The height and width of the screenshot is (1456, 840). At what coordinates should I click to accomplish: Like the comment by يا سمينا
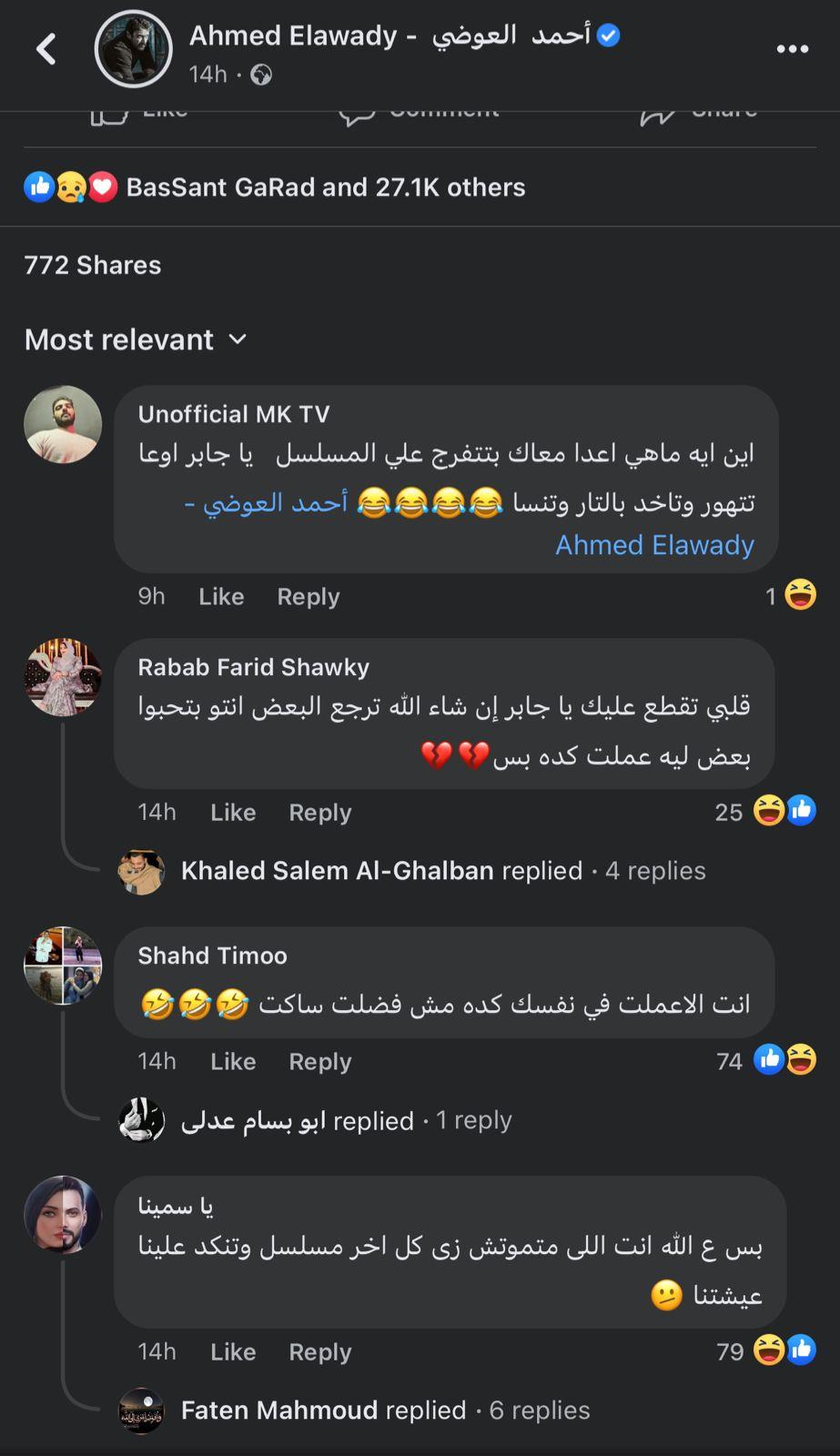233,1352
